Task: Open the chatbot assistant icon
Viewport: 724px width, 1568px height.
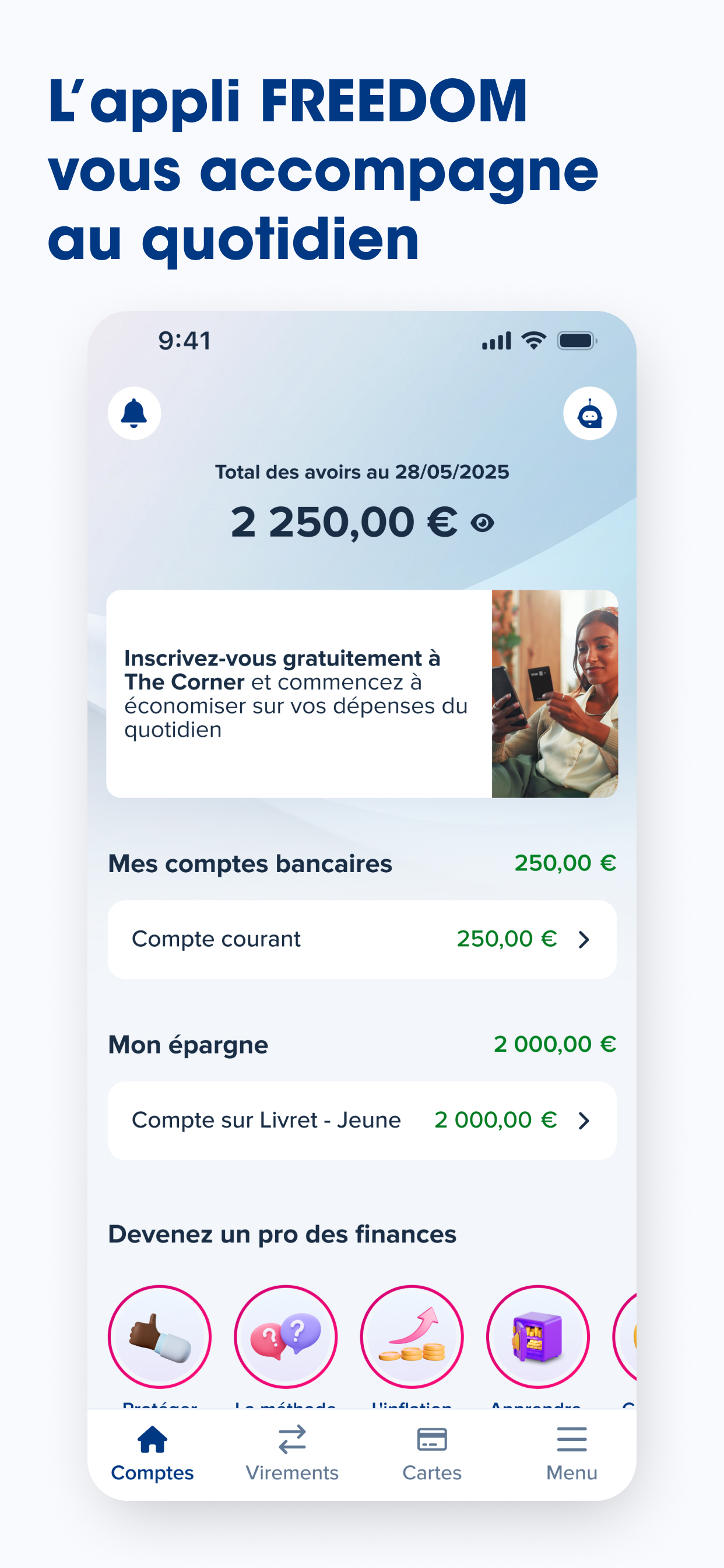Action: 589,412
